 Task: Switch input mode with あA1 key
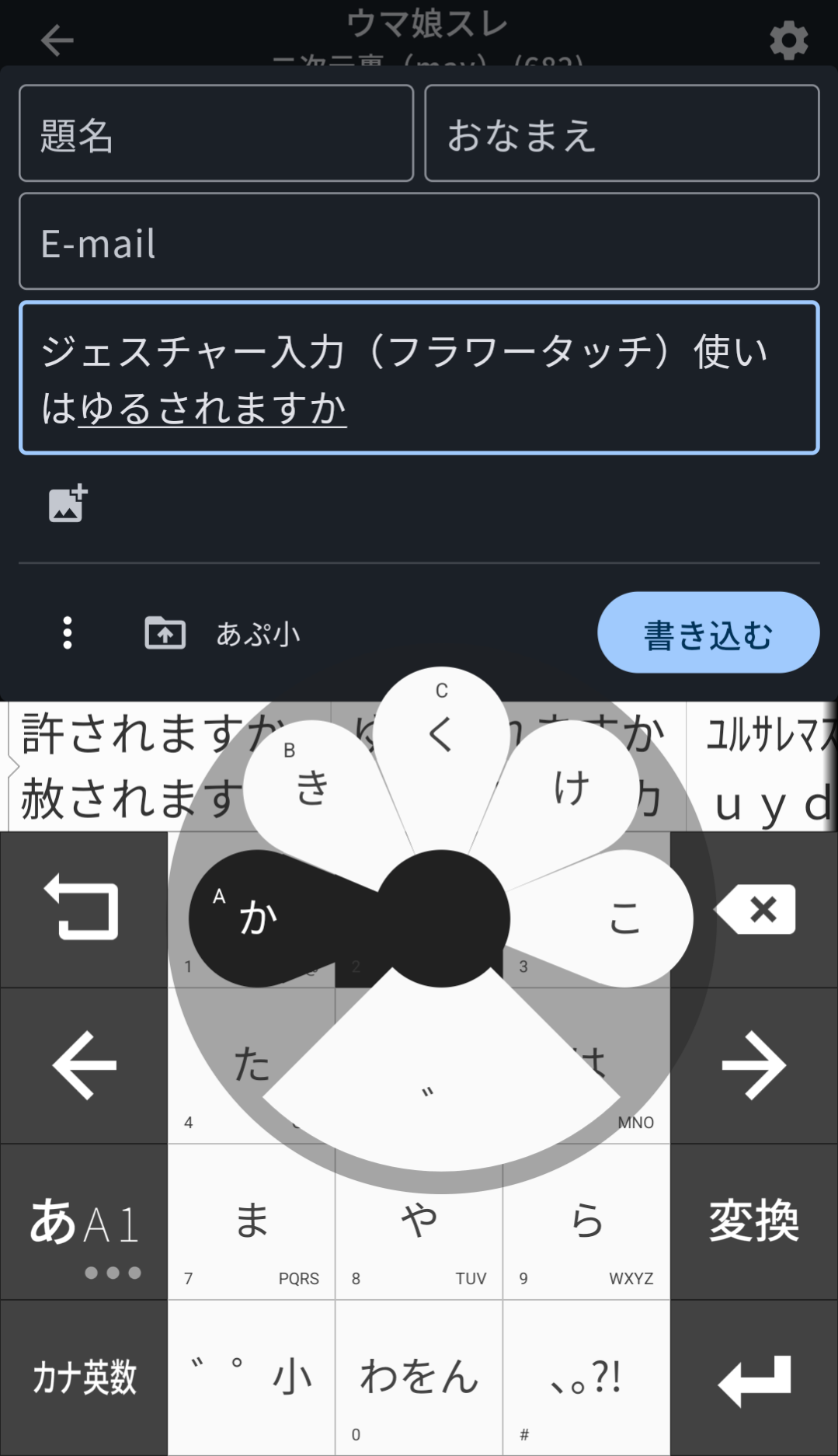click(84, 1221)
